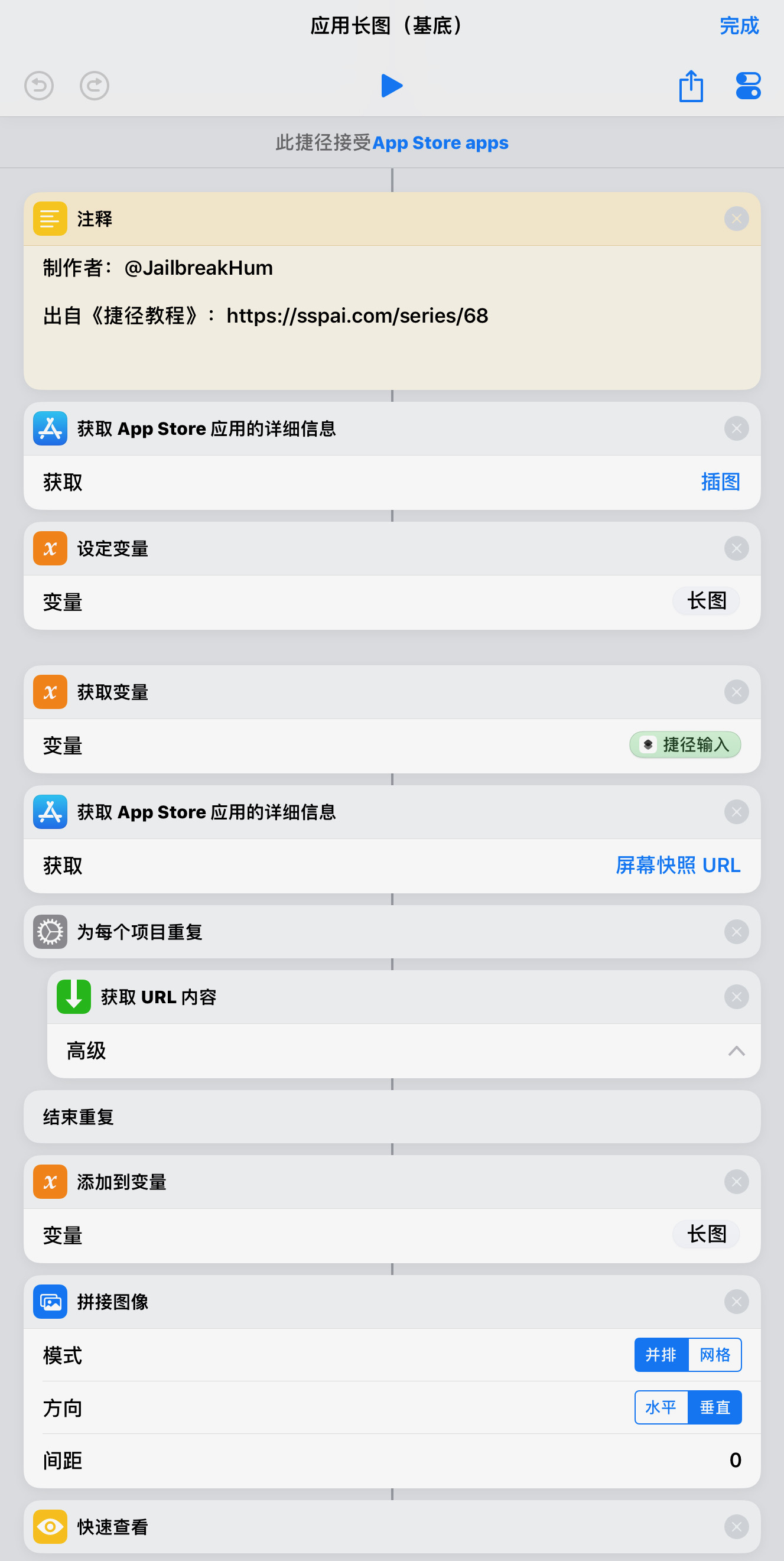This screenshot has width=784, height=1561.
Task: Collapse the 高级 section
Action: [736, 1051]
